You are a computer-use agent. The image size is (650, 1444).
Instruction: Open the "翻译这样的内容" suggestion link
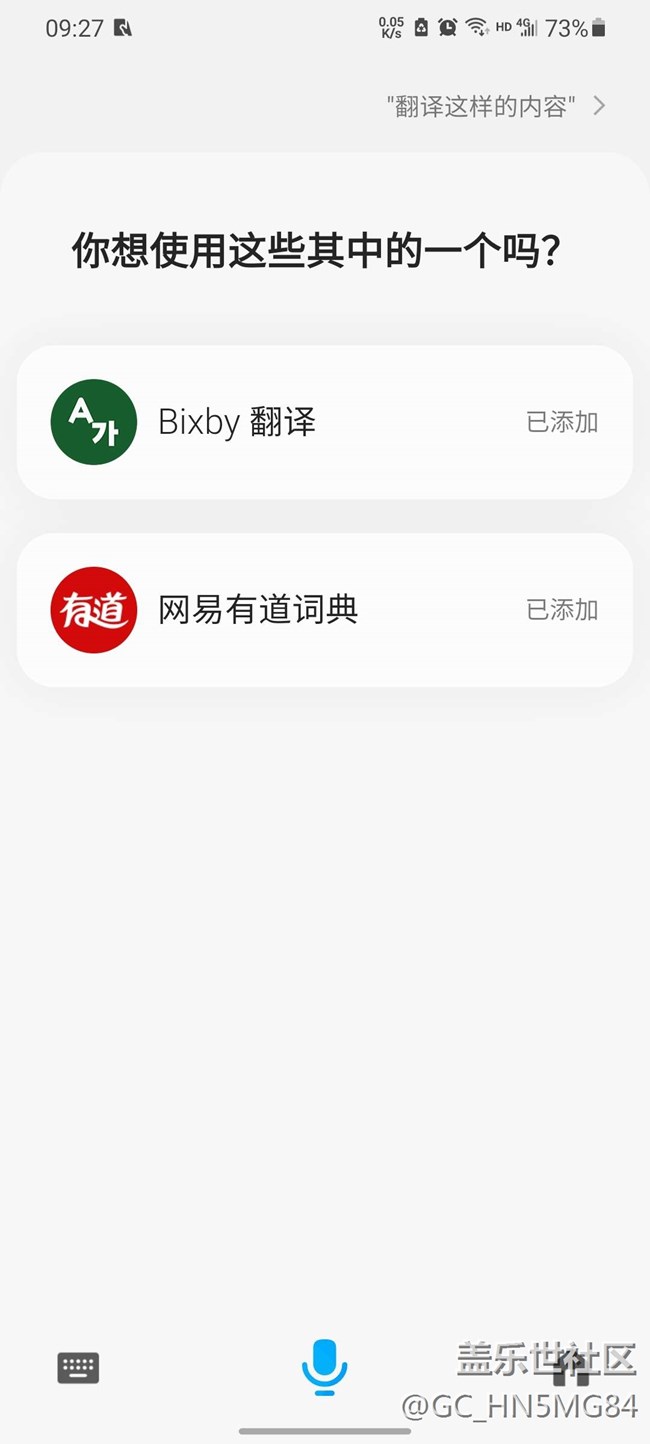coord(496,106)
